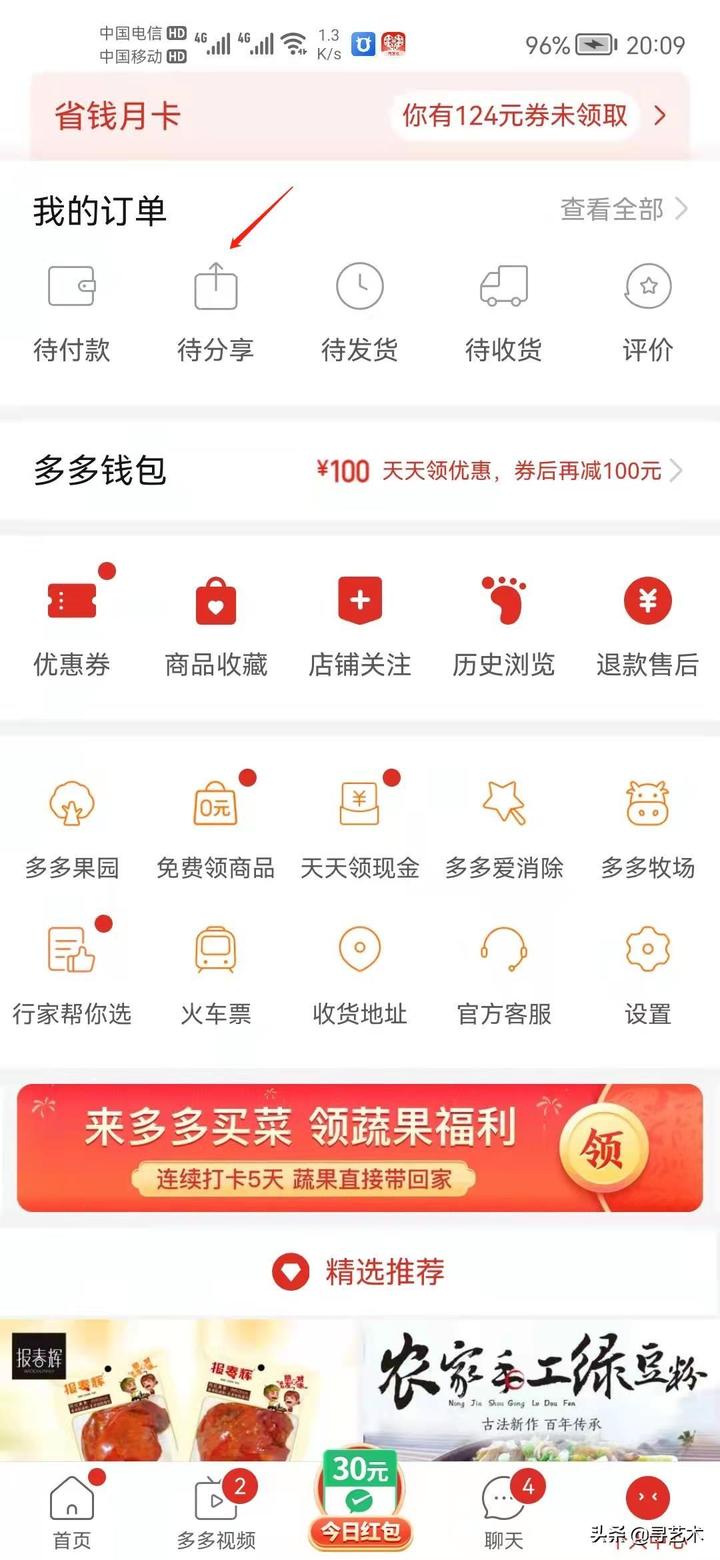The width and height of the screenshot is (720, 1560).
Task: Open 退款售后 refunds
Action: (x=647, y=623)
